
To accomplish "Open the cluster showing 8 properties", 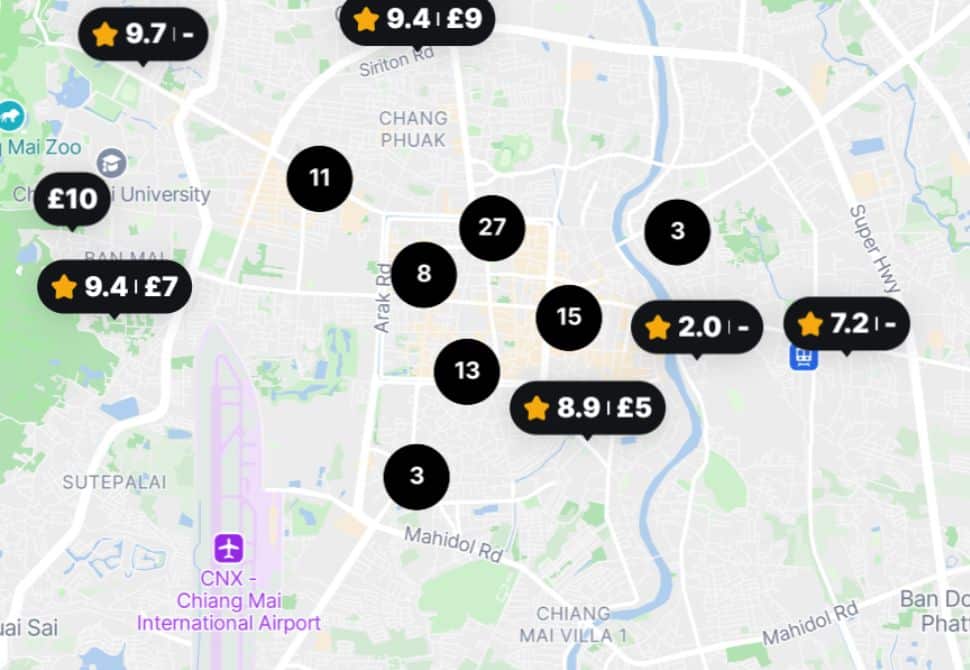I will (424, 274).
